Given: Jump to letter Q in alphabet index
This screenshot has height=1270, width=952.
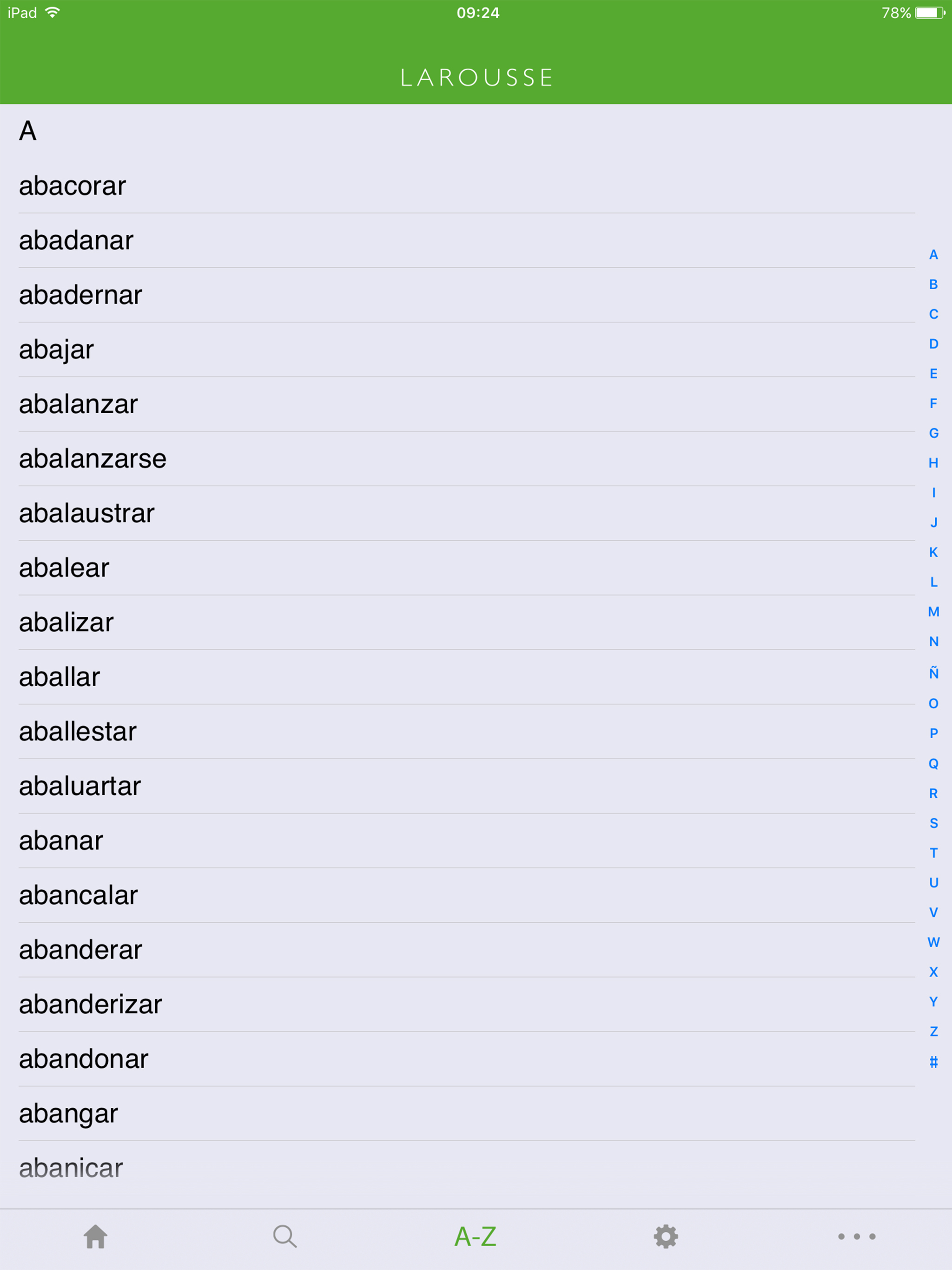Looking at the screenshot, I should coord(933,762).
